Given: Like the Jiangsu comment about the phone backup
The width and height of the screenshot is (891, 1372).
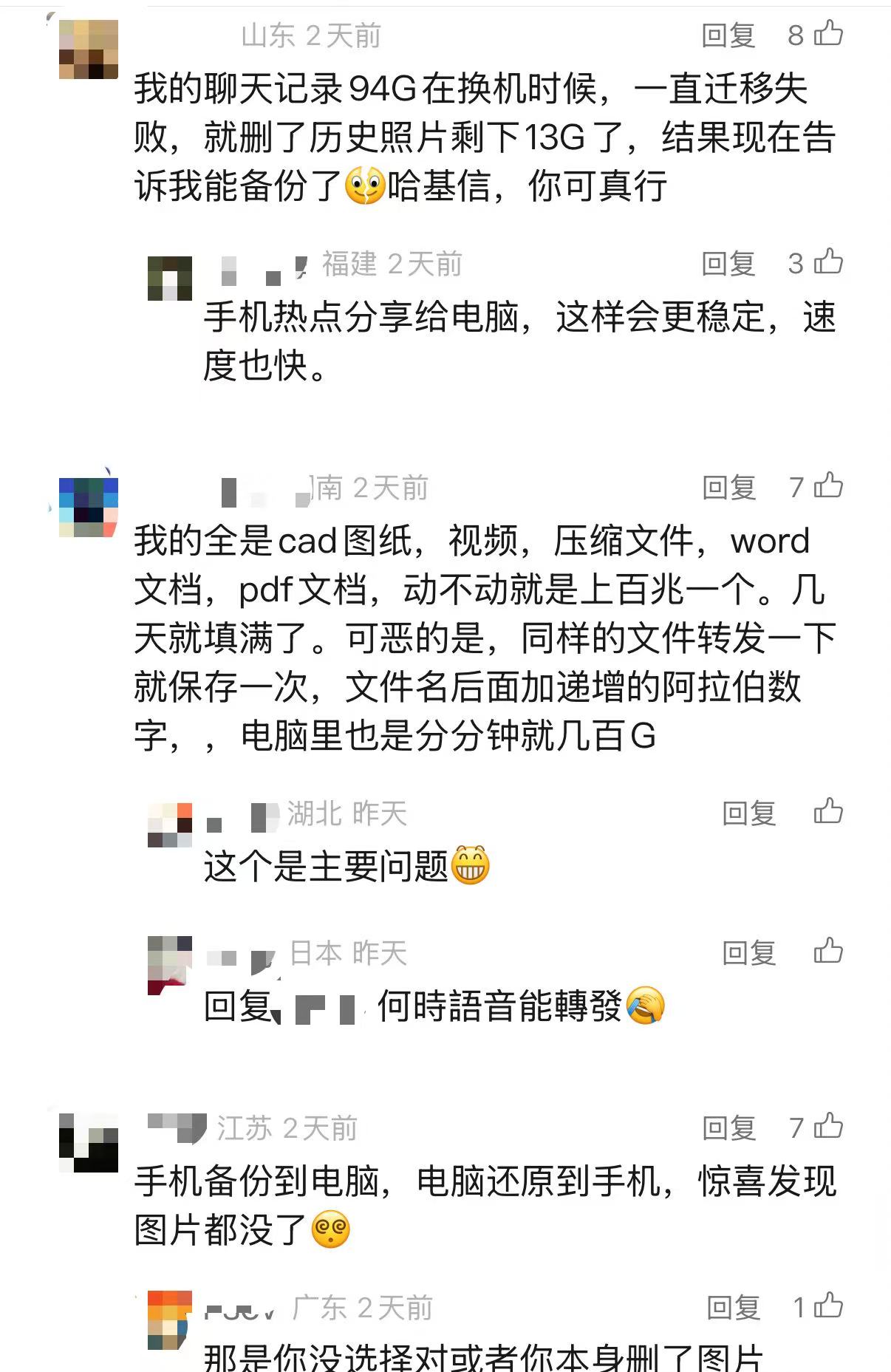Looking at the screenshot, I should 828,1127.
